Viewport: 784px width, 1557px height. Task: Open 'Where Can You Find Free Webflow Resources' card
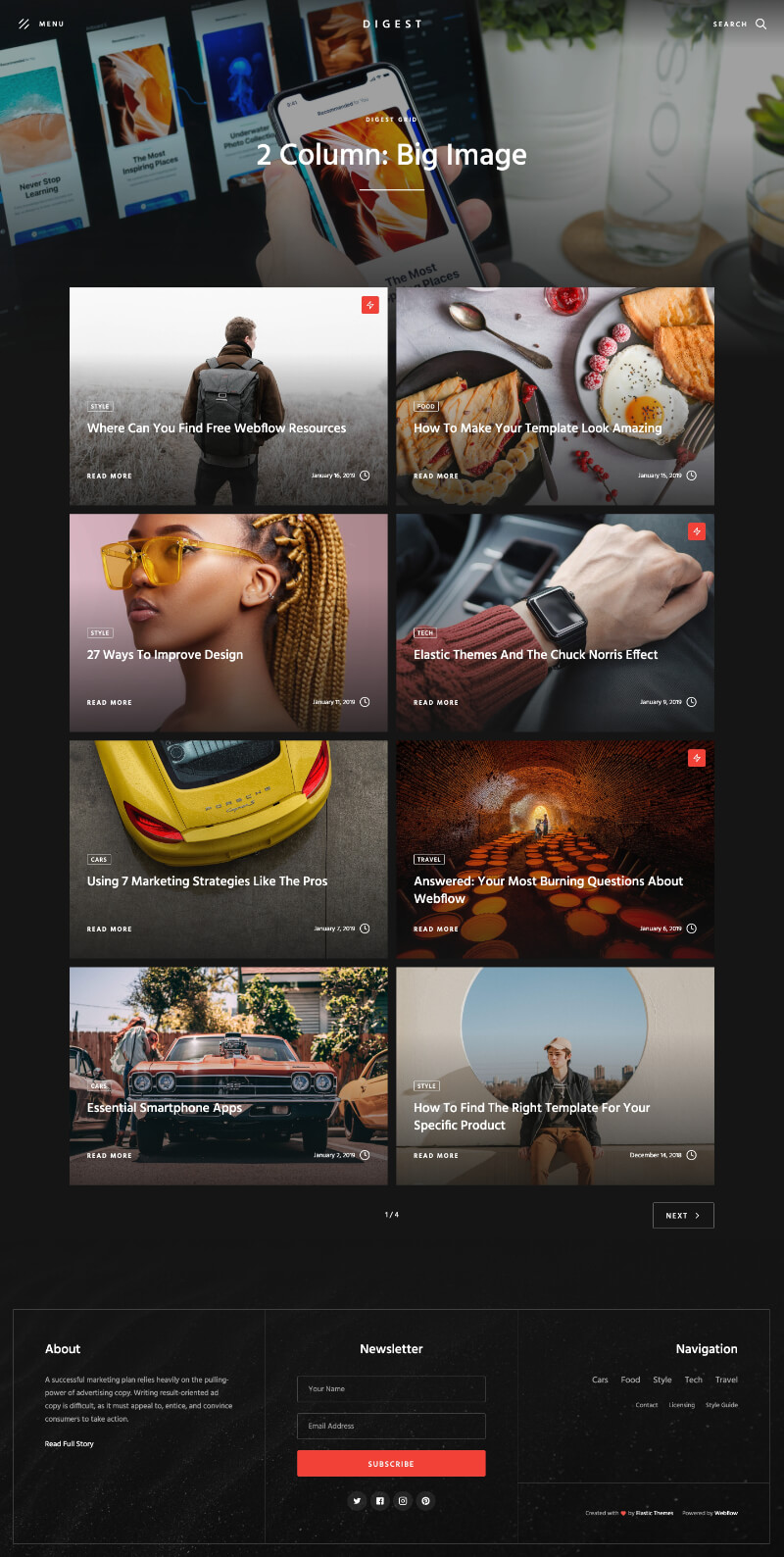tap(217, 428)
